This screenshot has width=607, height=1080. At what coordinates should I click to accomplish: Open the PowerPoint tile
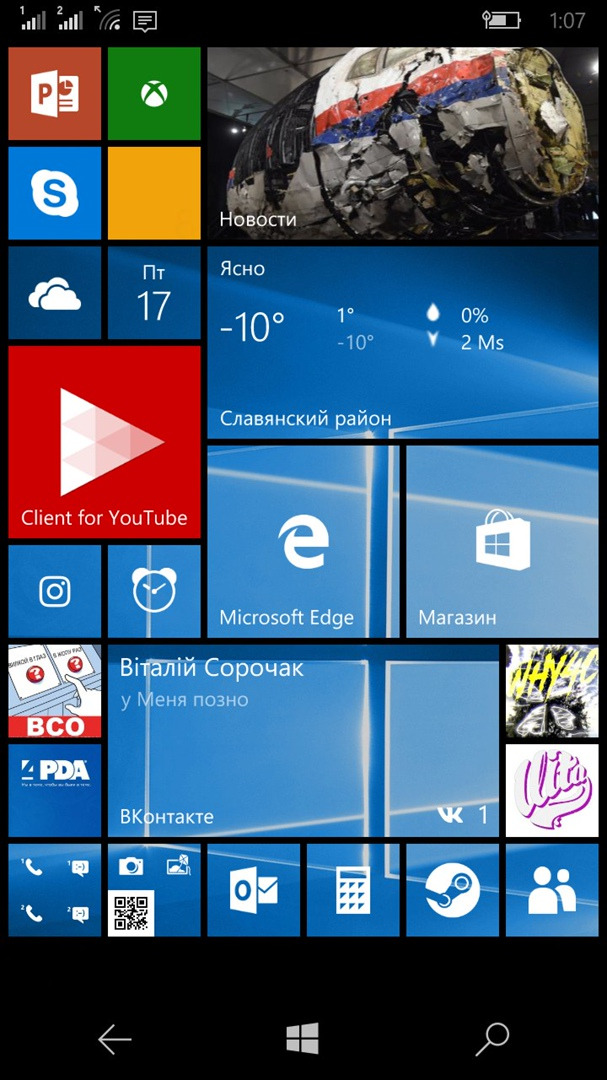point(55,93)
